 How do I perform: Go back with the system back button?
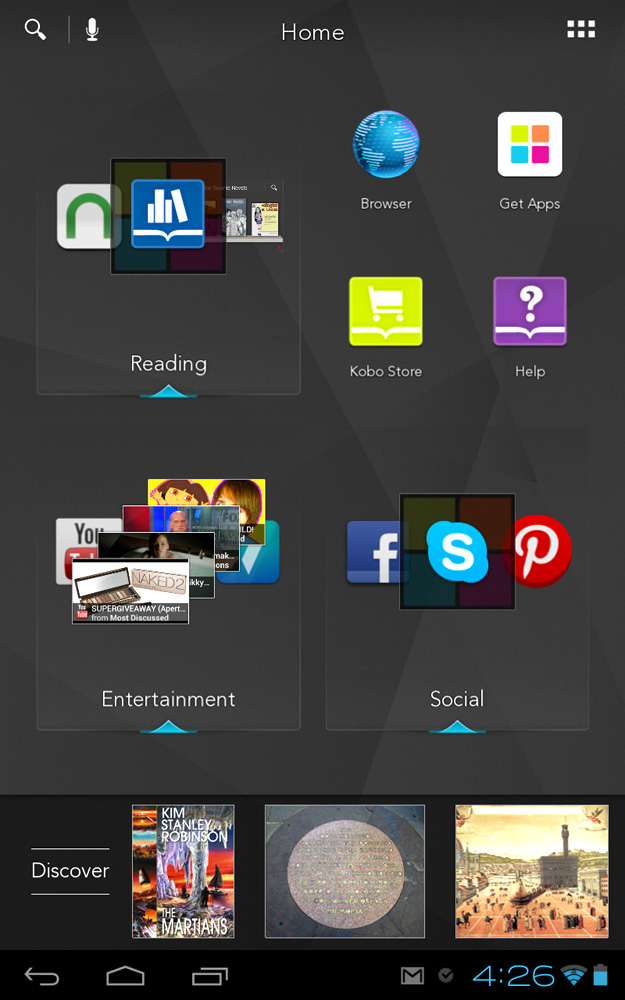(x=41, y=976)
